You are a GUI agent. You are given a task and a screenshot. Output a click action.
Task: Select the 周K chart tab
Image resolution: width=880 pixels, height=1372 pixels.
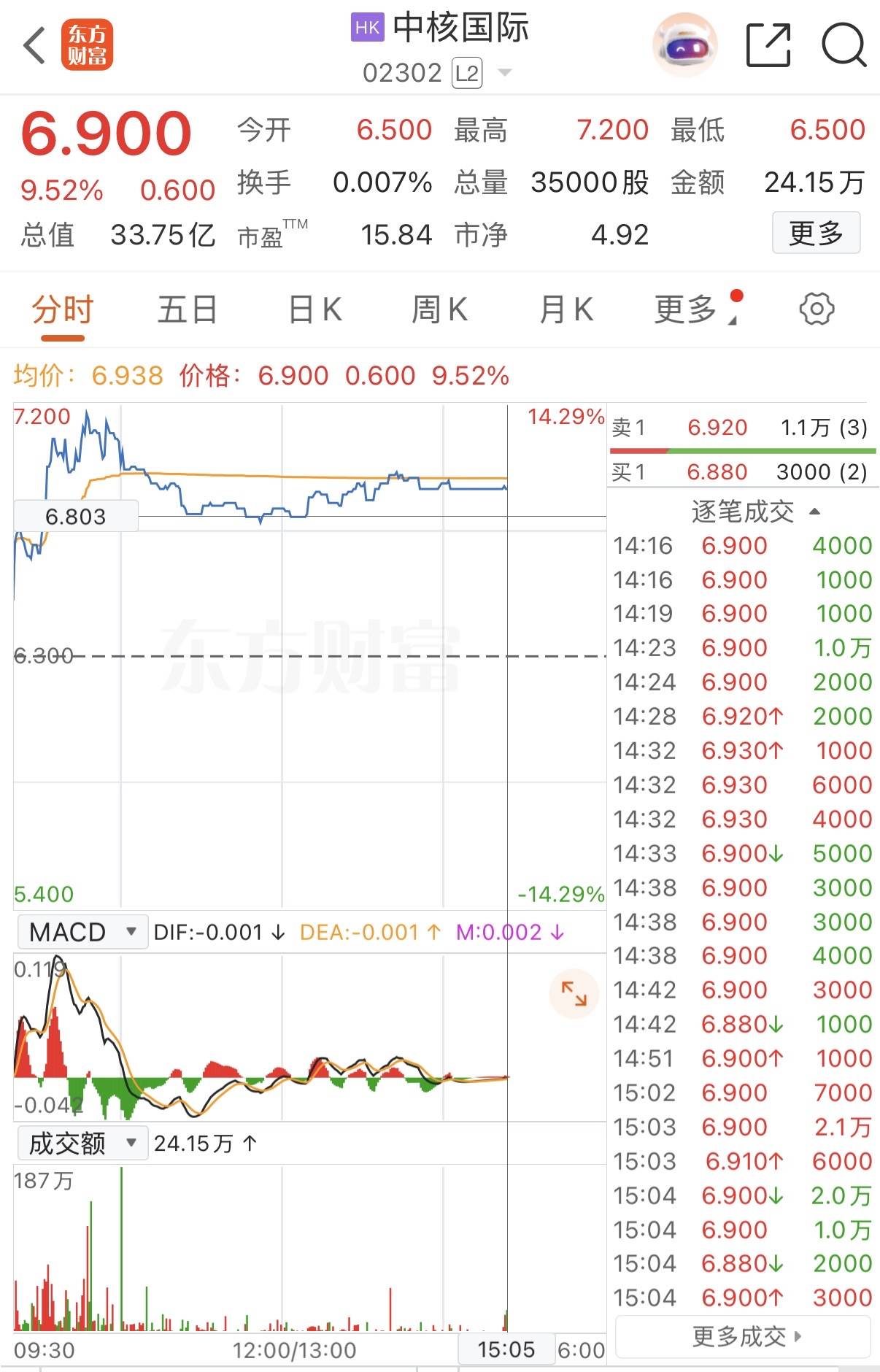[439, 310]
